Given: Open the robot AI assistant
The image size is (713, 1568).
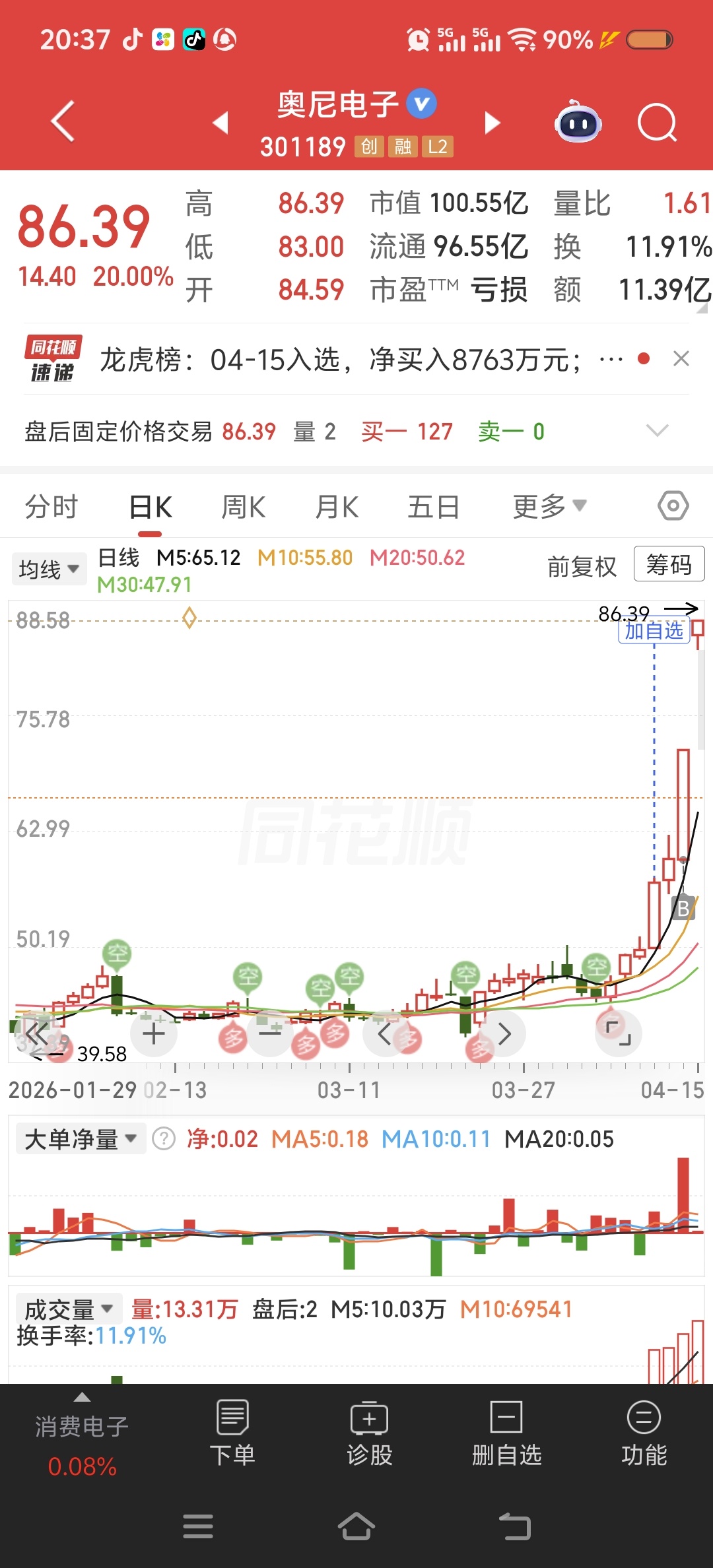Looking at the screenshot, I should [x=578, y=123].
